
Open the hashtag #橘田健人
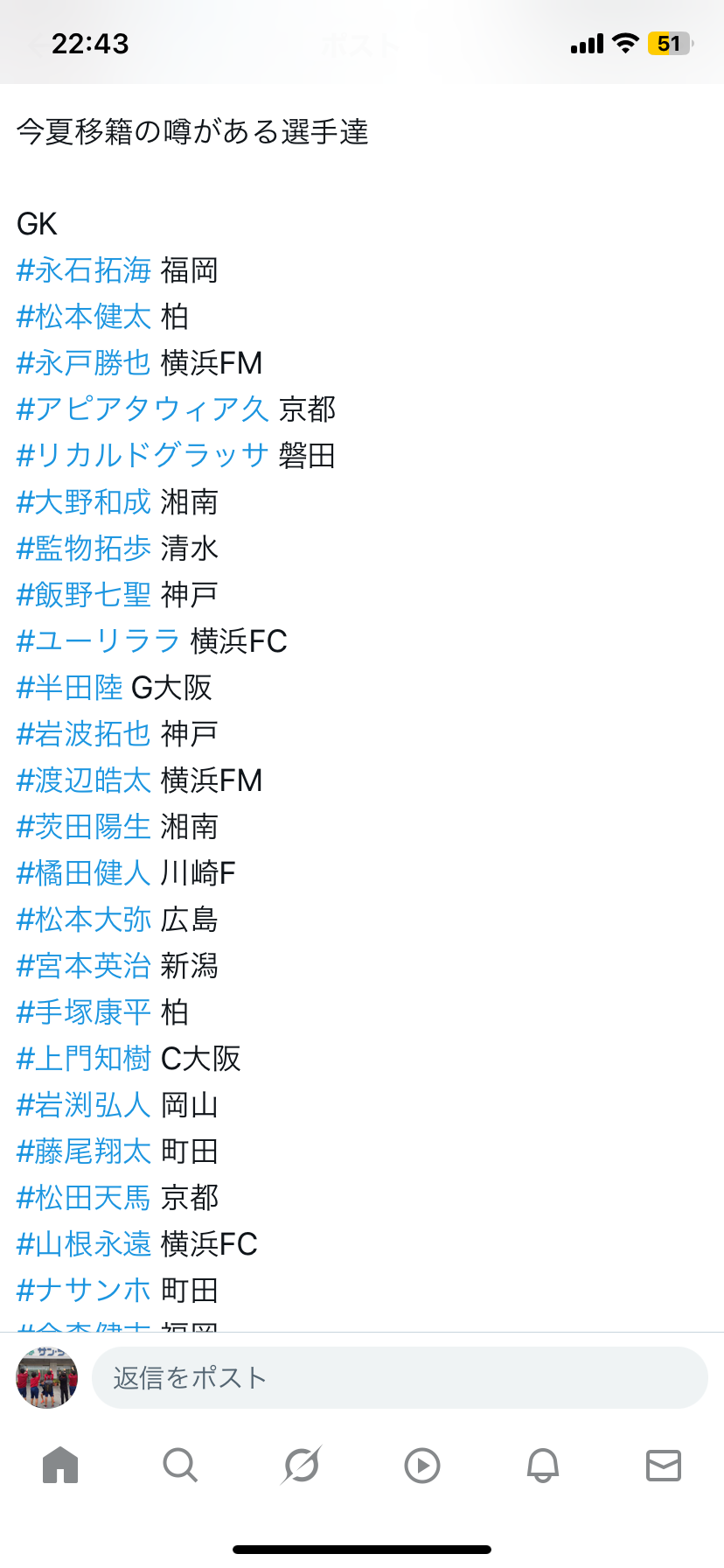click(84, 873)
